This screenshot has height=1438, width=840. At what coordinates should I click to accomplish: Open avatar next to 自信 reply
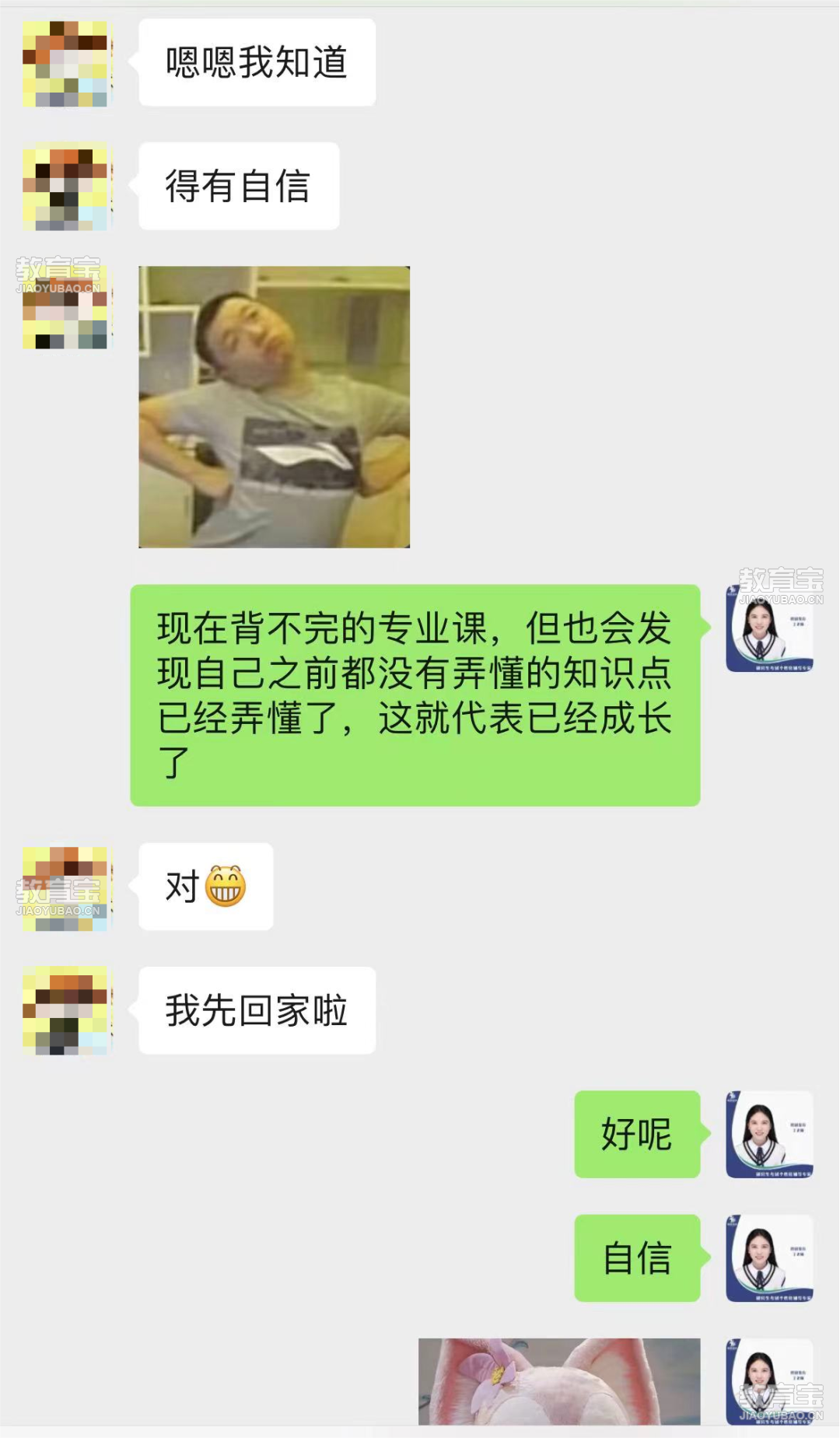768,1258
